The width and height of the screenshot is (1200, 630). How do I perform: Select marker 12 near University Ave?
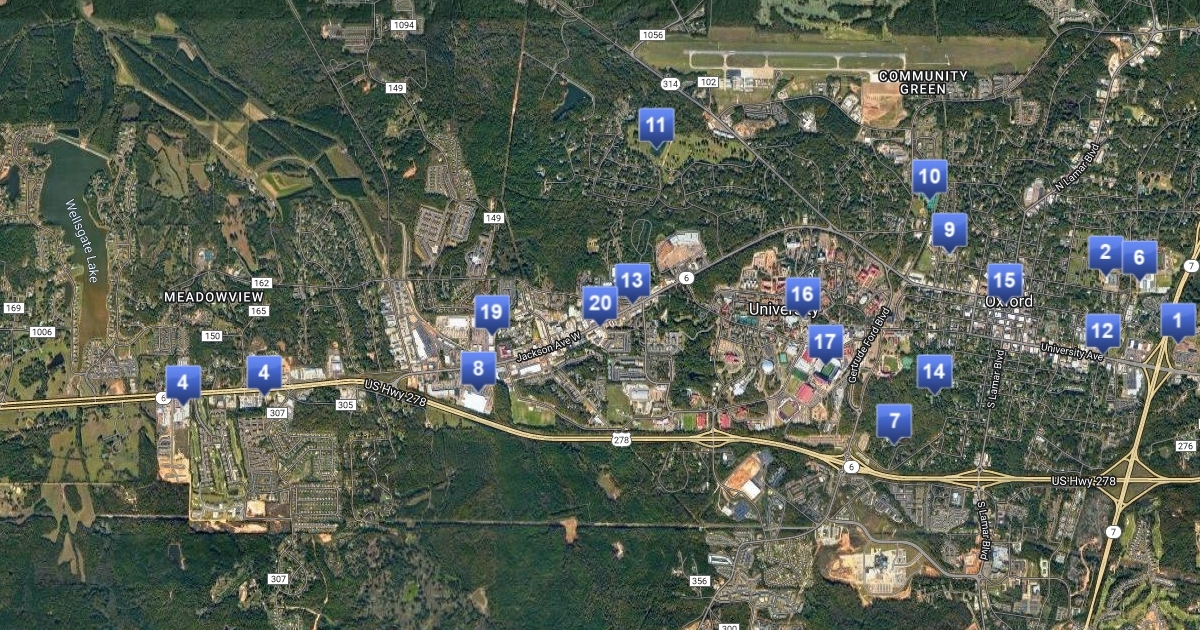click(x=1102, y=332)
